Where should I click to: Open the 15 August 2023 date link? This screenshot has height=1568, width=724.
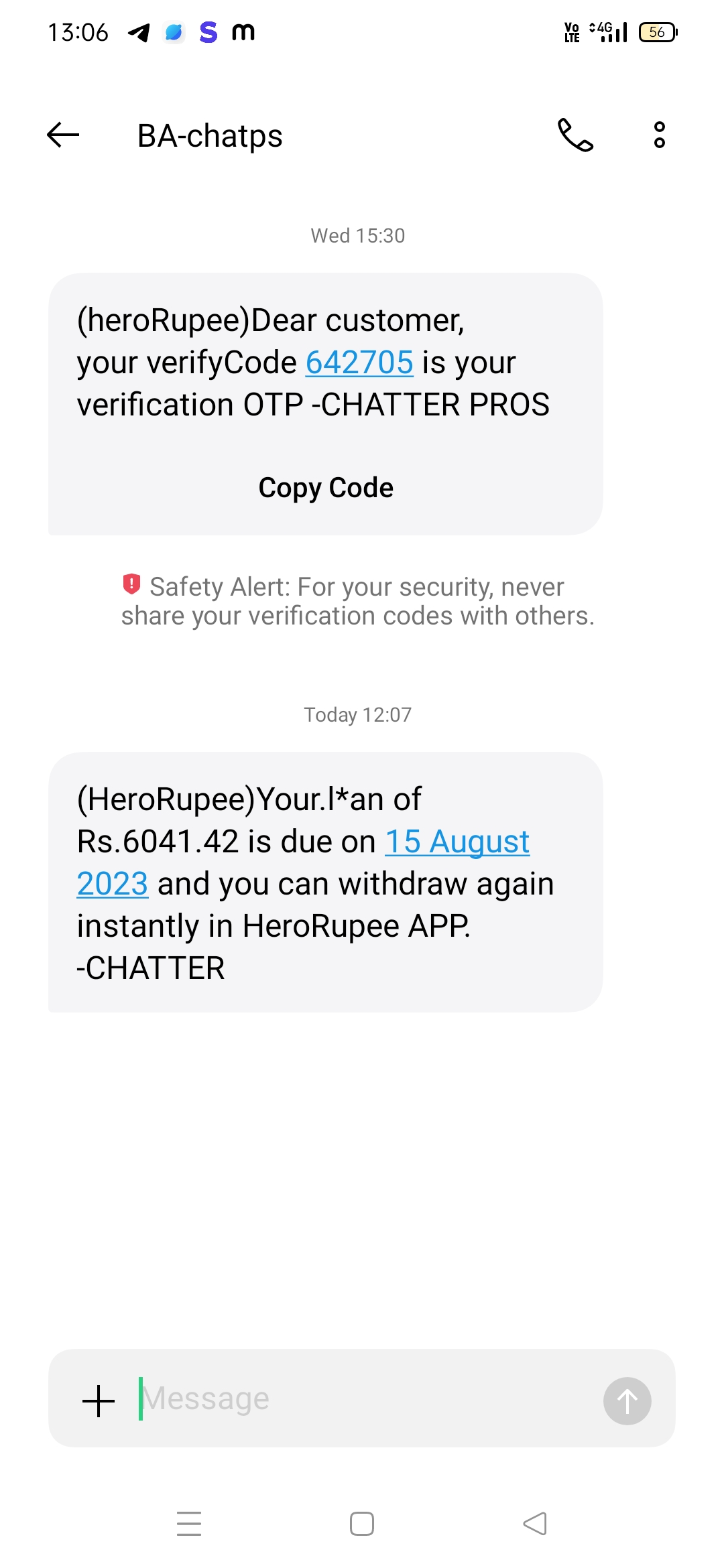pyautogui.click(x=457, y=842)
